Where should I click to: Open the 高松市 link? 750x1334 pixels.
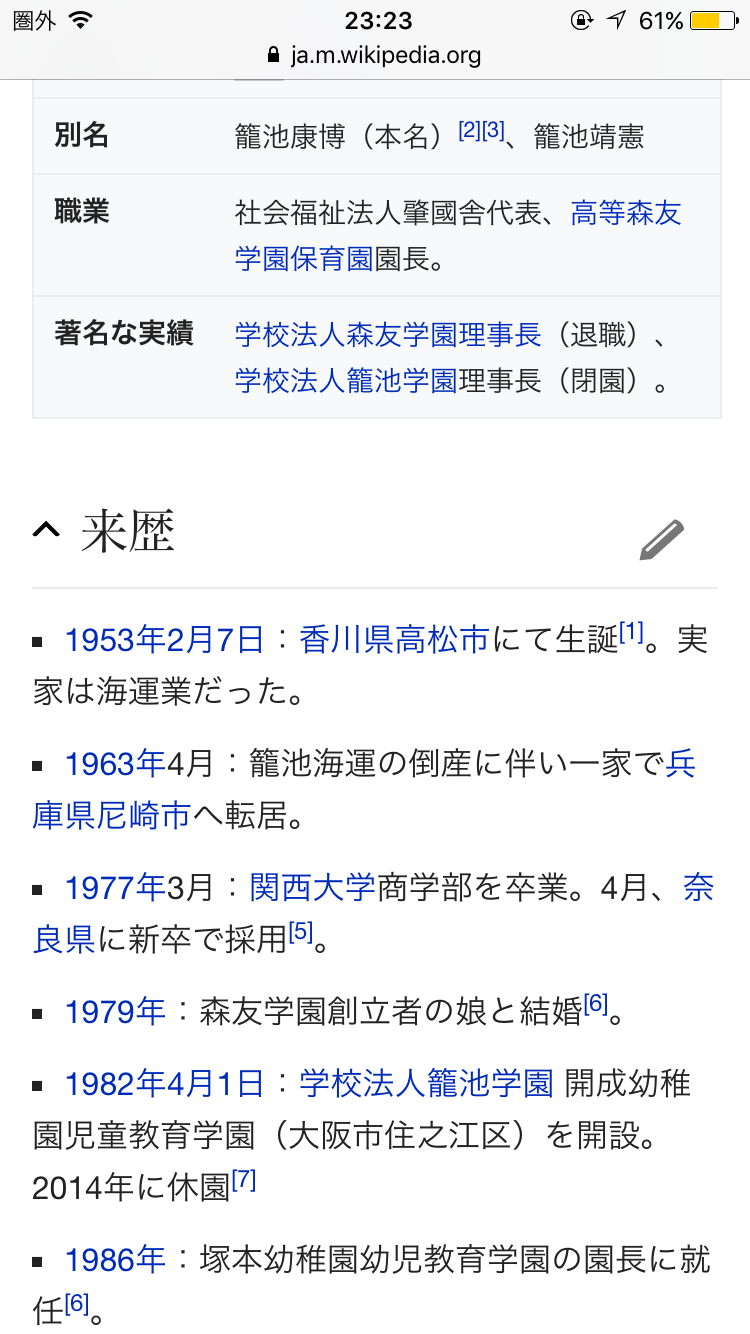441,640
